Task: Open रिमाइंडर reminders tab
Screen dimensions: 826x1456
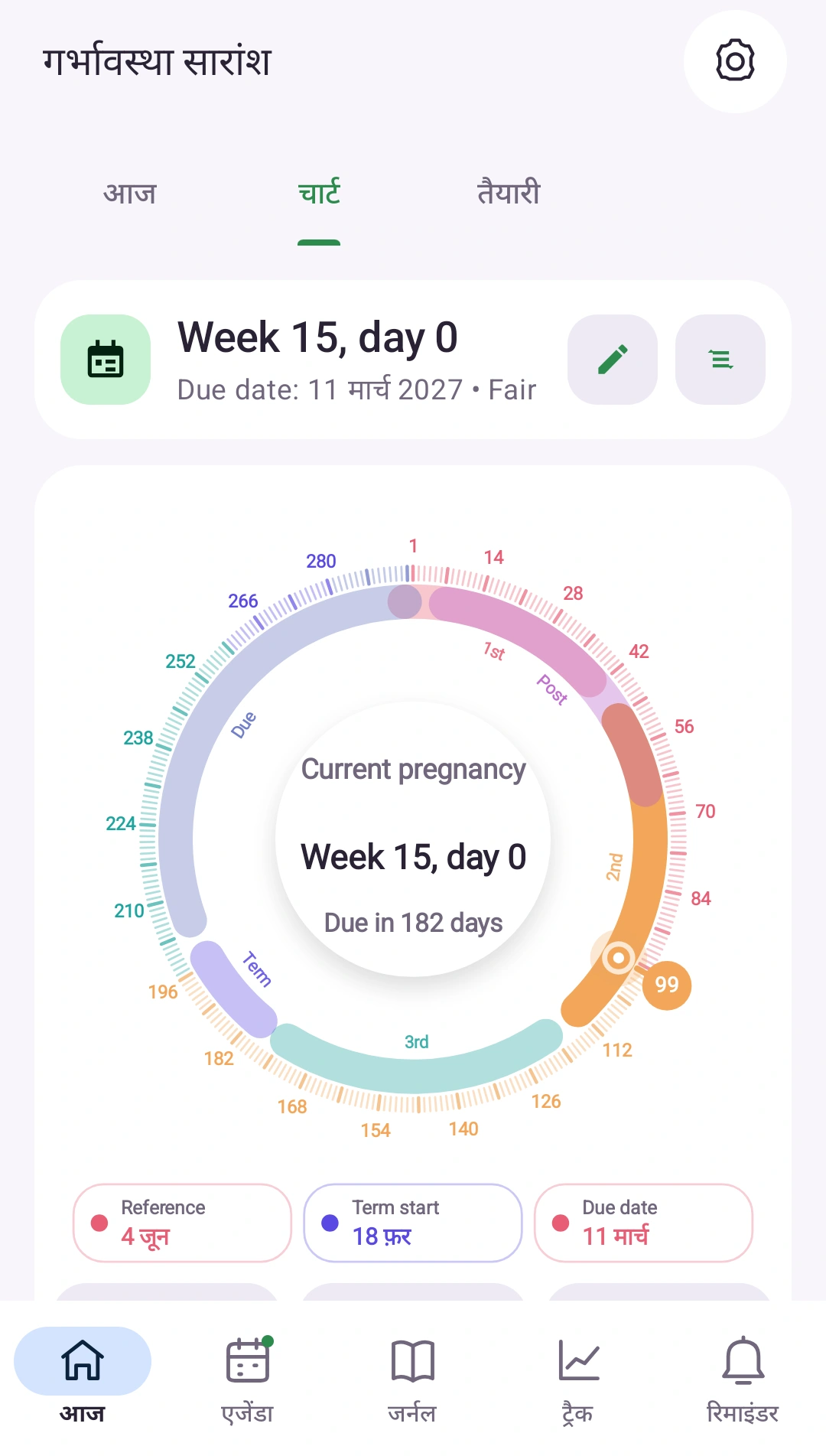Action: pyautogui.click(x=743, y=1379)
